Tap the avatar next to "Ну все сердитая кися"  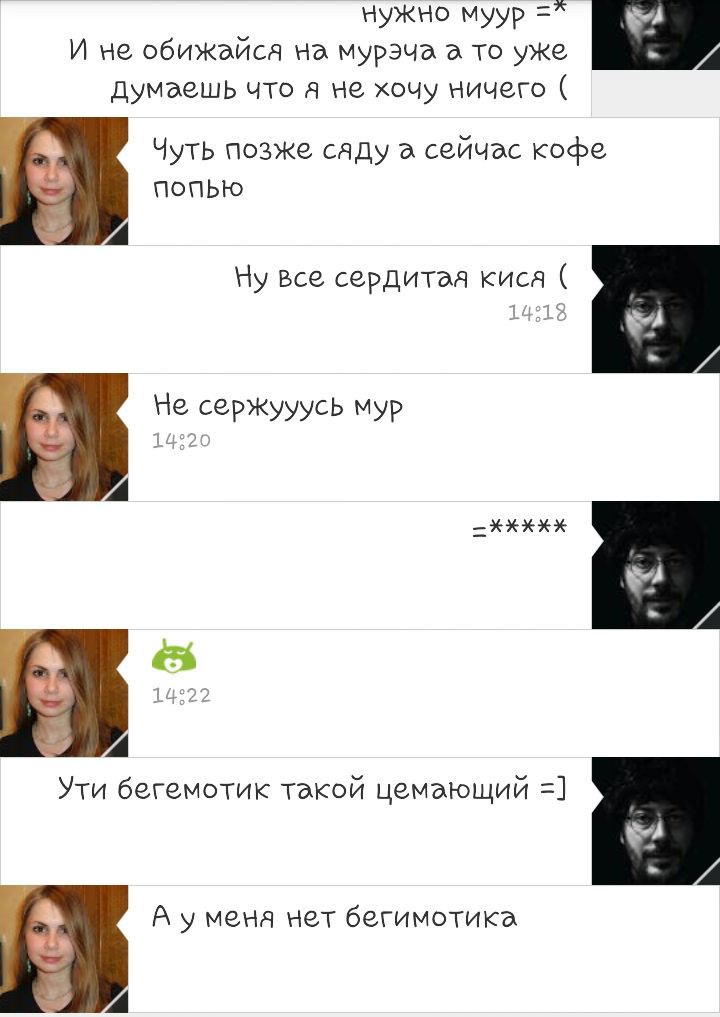click(655, 309)
